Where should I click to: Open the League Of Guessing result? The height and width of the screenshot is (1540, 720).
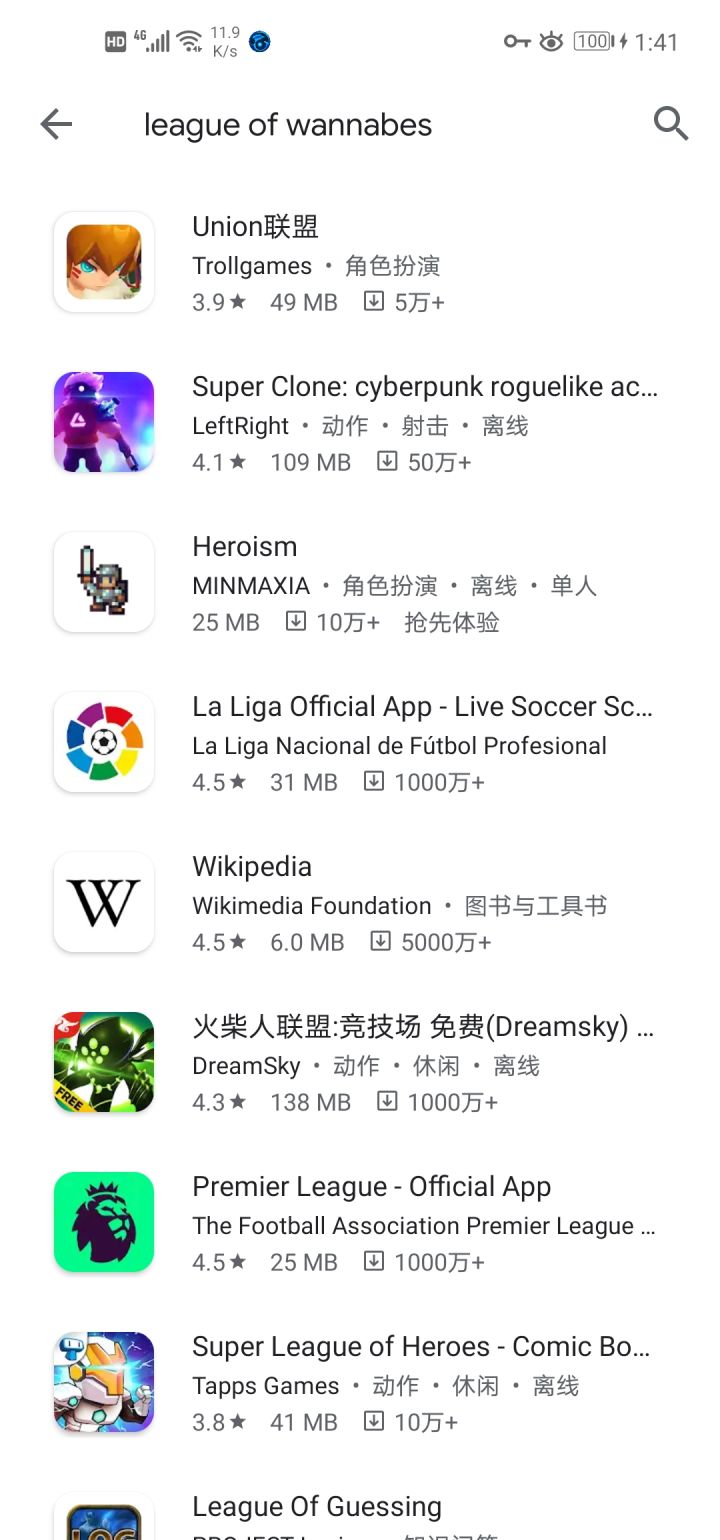click(360, 1512)
